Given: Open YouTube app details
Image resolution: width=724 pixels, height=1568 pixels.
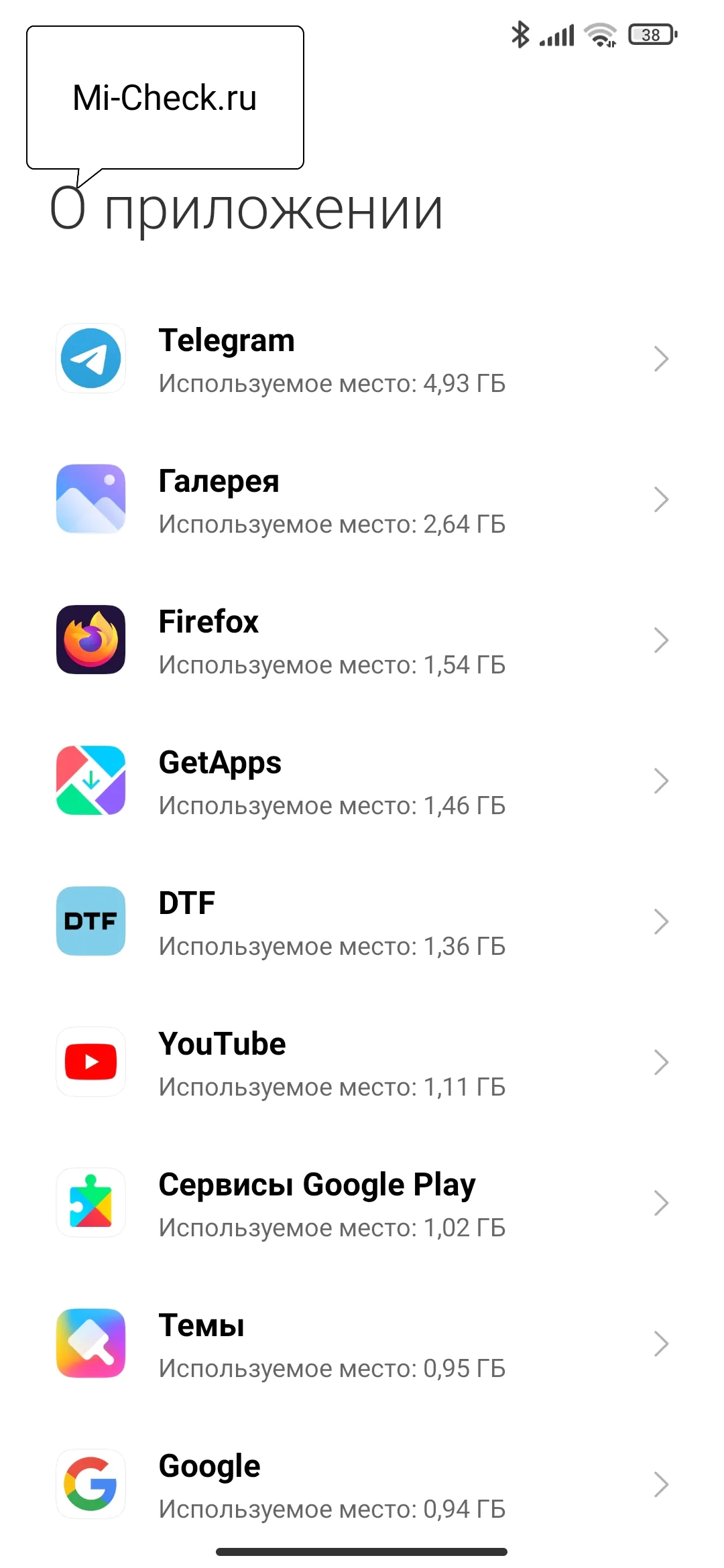Looking at the screenshot, I should coord(362,1063).
